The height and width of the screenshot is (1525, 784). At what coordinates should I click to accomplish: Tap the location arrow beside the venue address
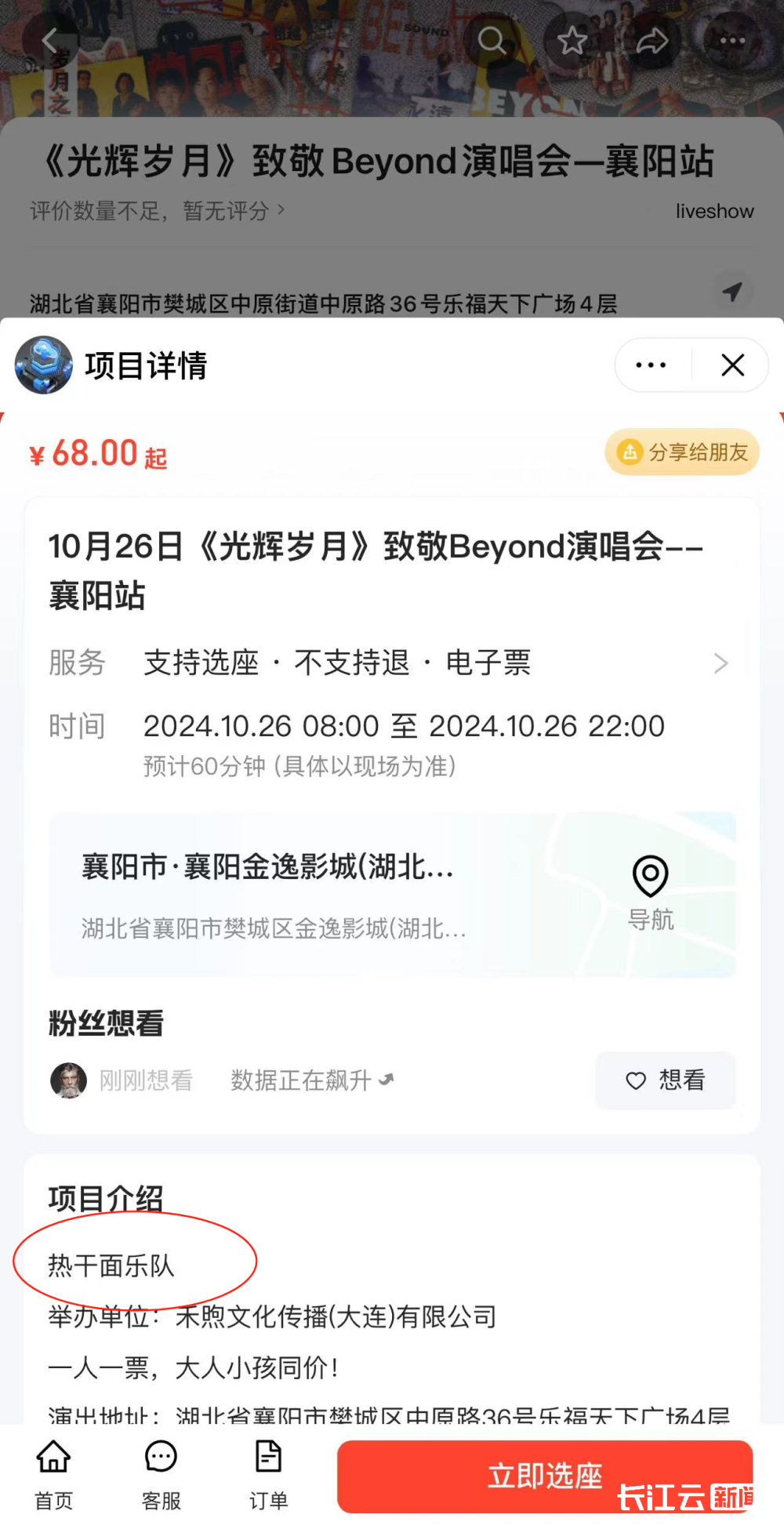pyautogui.click(x=731, y=291)
